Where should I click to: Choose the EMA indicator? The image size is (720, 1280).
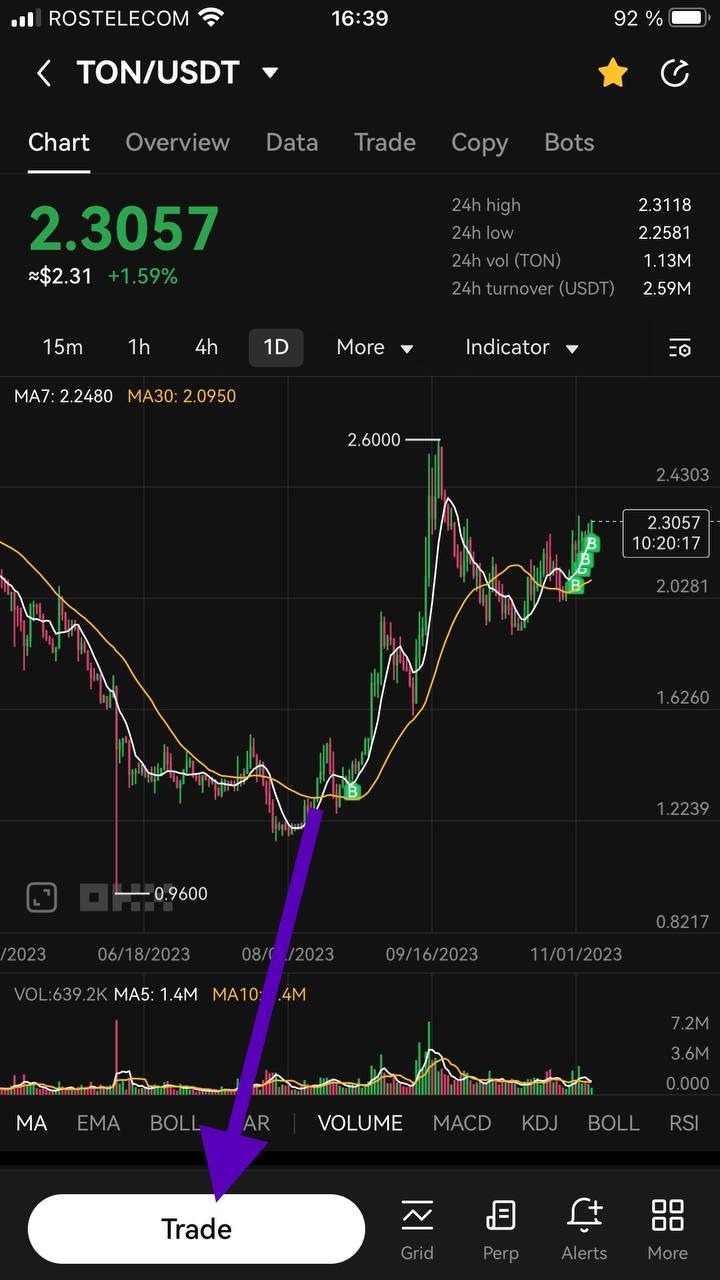(x=98, y=1123)
